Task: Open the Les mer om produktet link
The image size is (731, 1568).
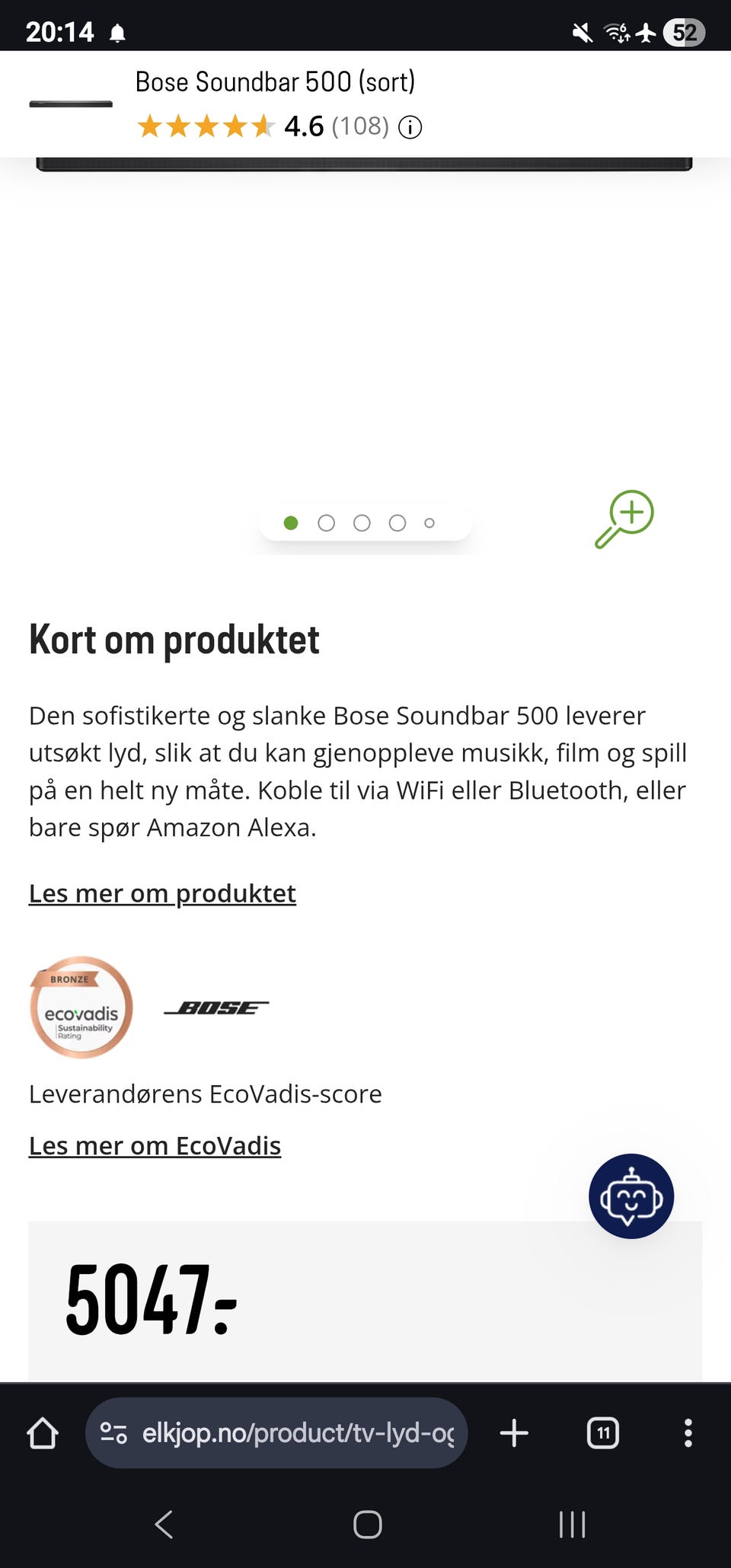Action: tap(162, 893)
